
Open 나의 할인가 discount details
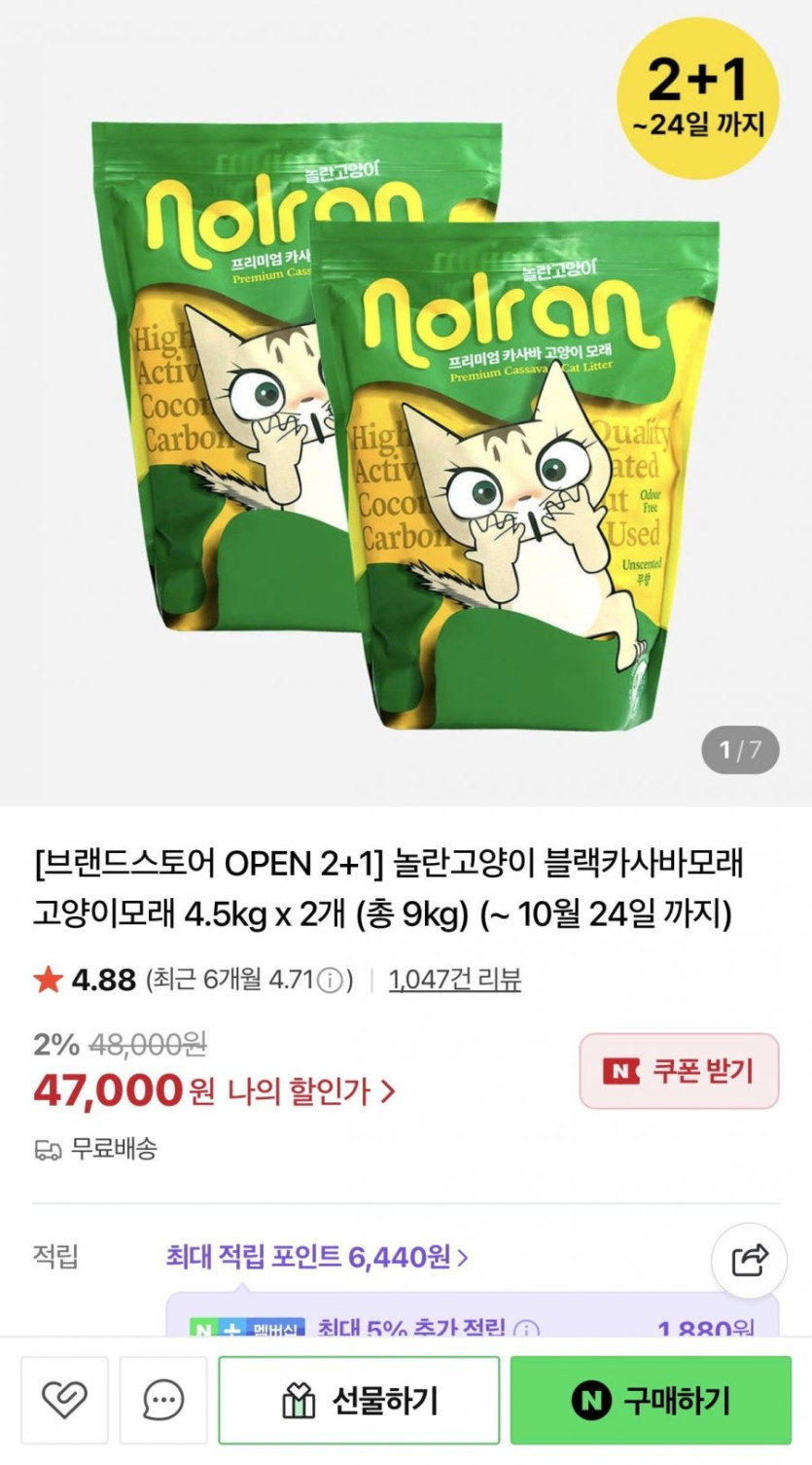[311, 1091]
